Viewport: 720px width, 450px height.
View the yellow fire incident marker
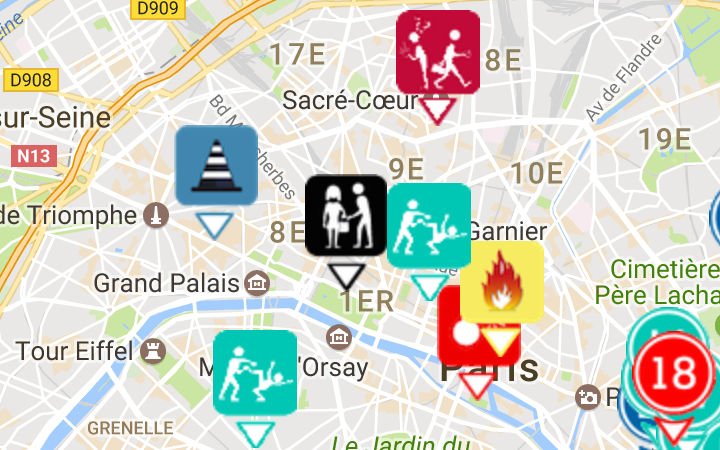501,282
